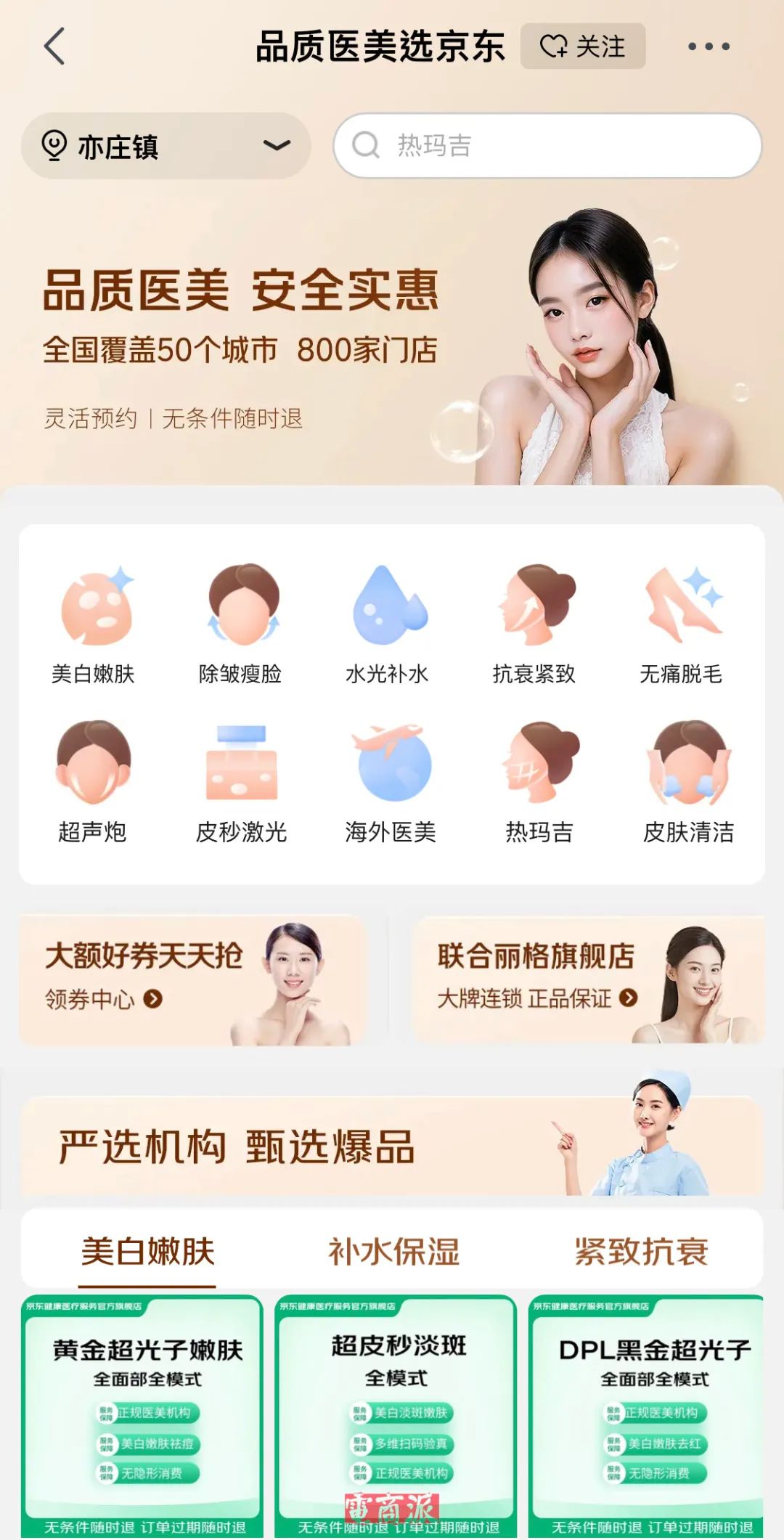Open the three-dot overflow menu
This screenshot has width=784, height=1540.
(x=709, y=46)
